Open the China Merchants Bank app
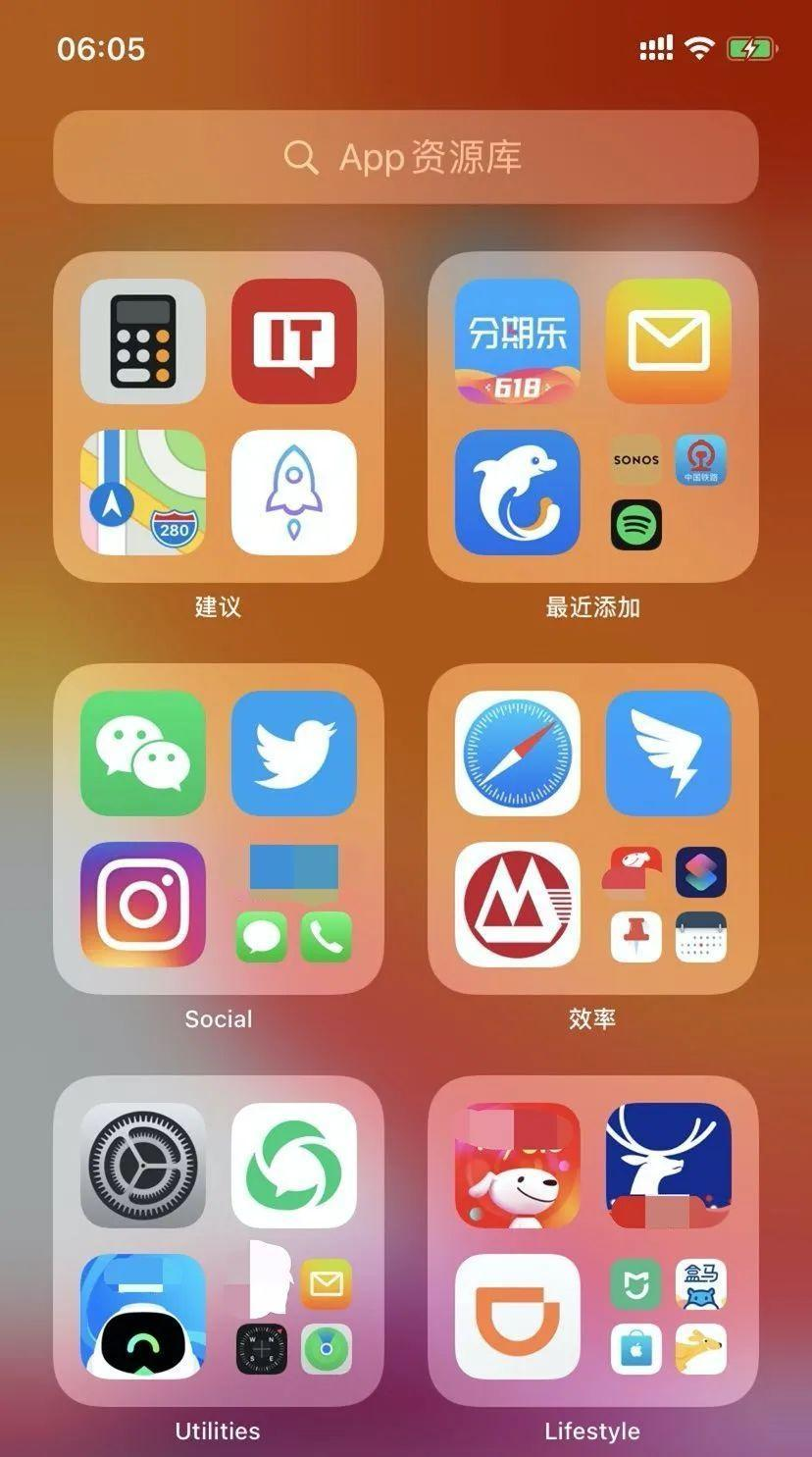This screenshot has height=1457, width=812. tap(518, 904)
